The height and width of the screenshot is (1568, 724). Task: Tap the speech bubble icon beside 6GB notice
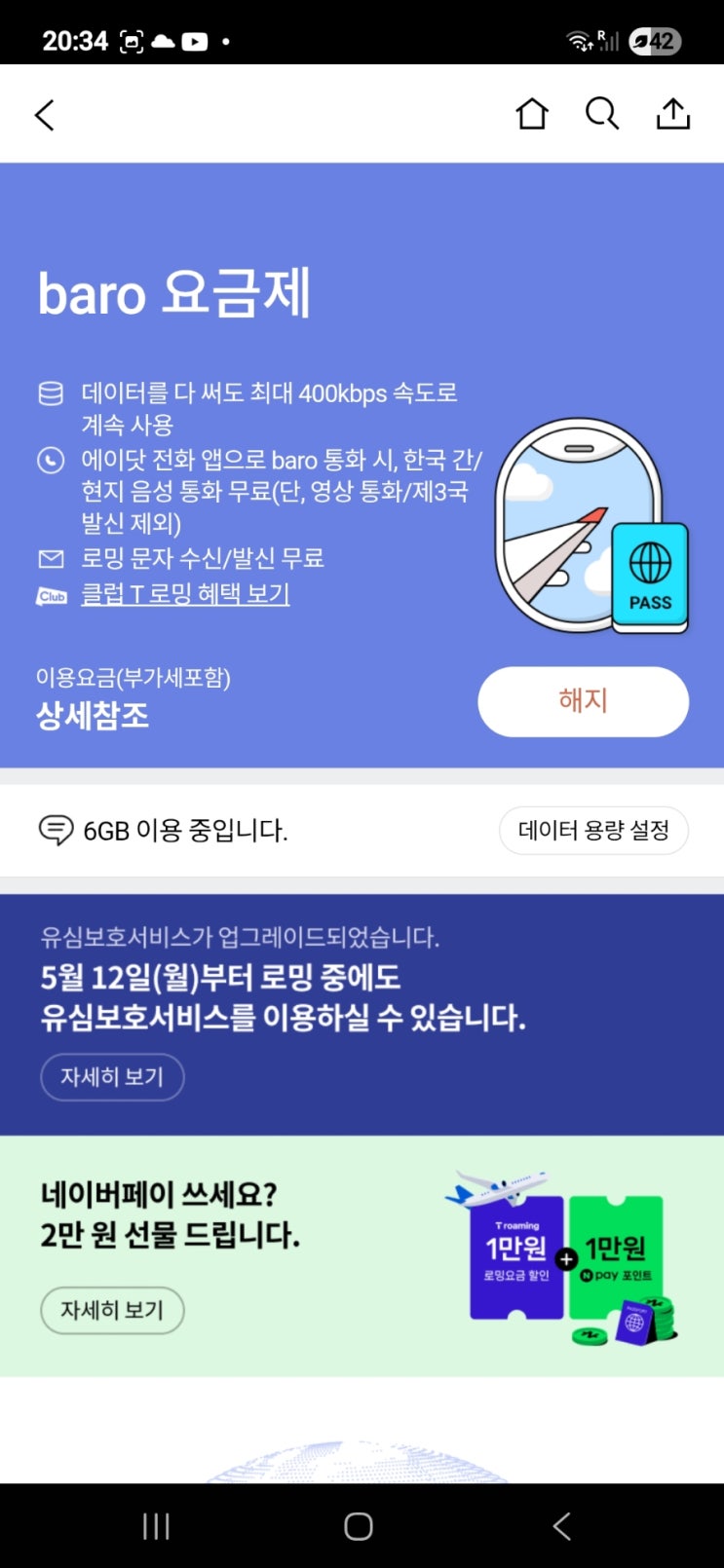click(x=55, y=830)
